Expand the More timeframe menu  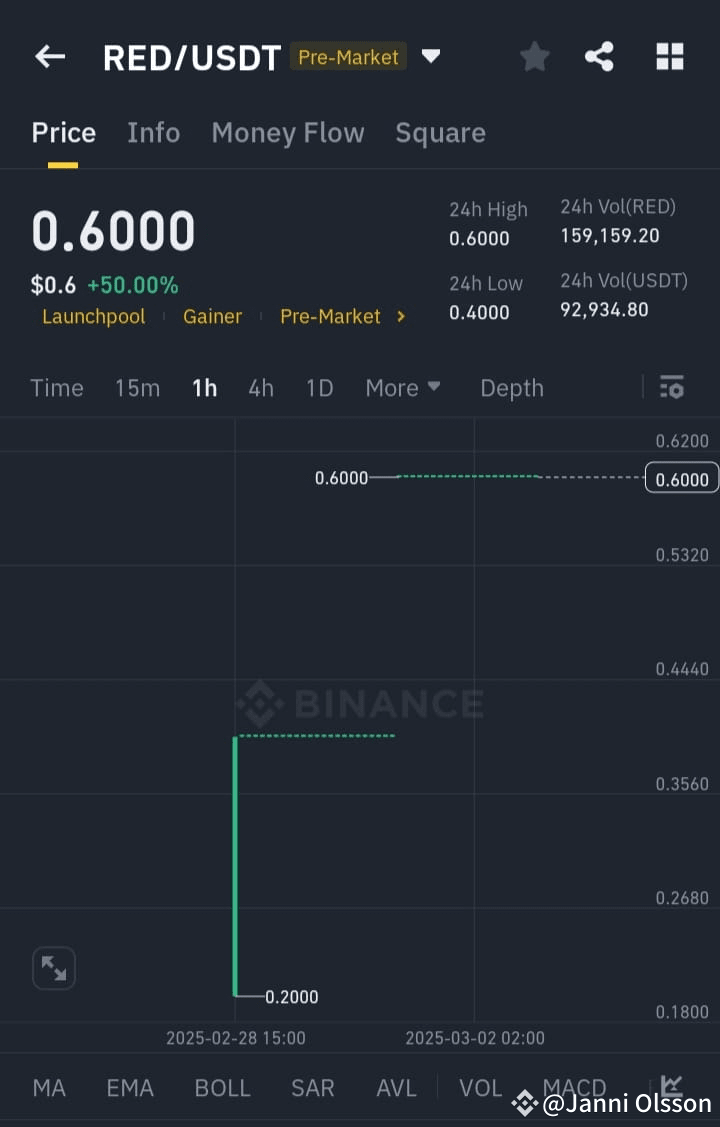tap(403, 388)
